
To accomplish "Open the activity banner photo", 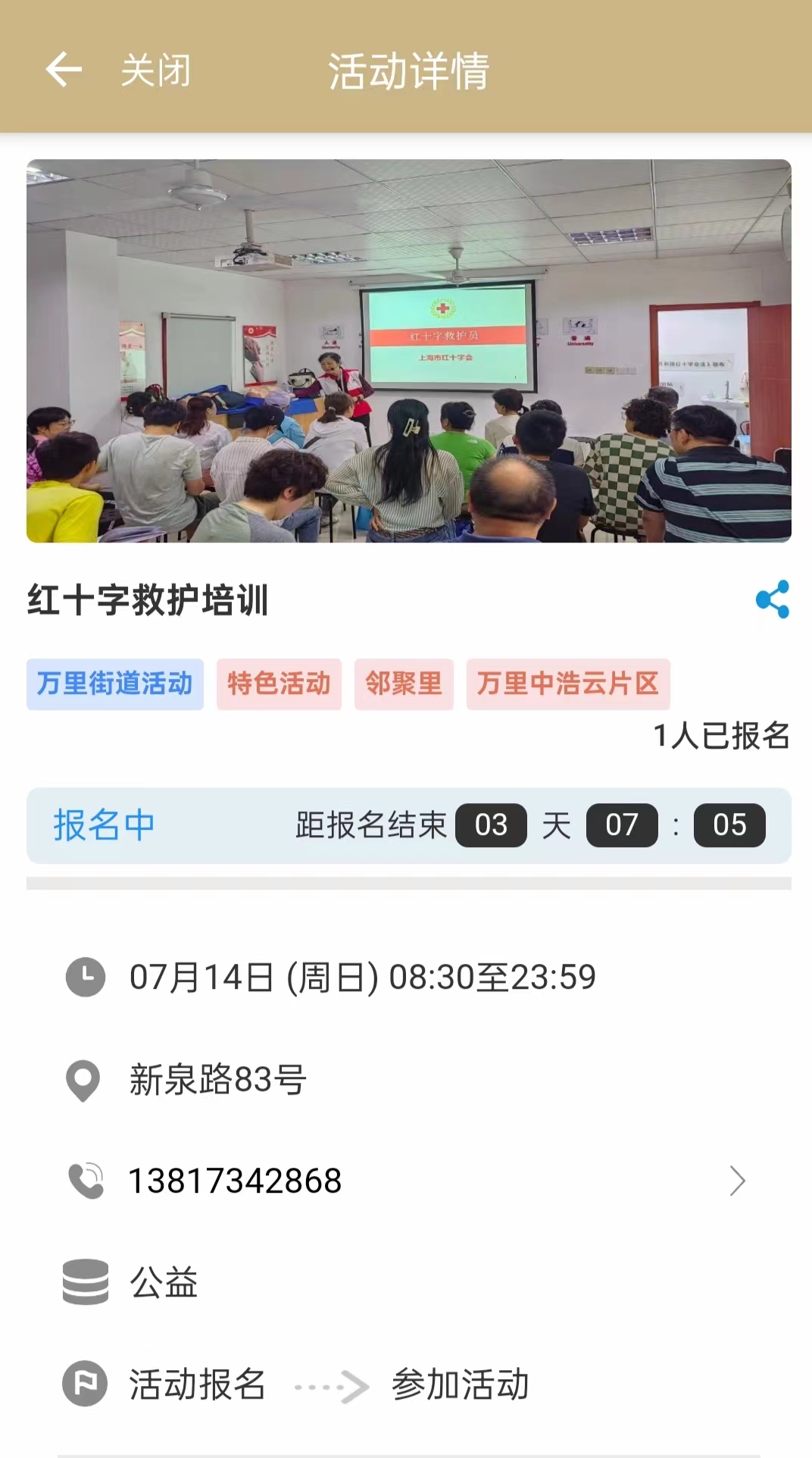I will (408, 351).
